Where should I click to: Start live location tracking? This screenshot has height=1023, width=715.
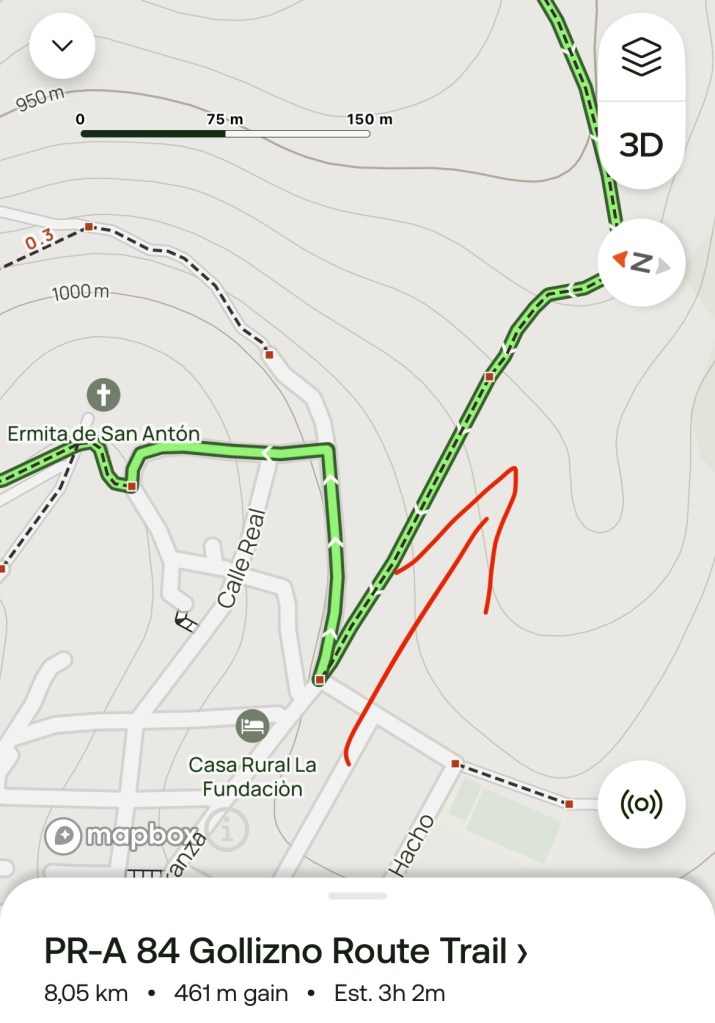641,802
